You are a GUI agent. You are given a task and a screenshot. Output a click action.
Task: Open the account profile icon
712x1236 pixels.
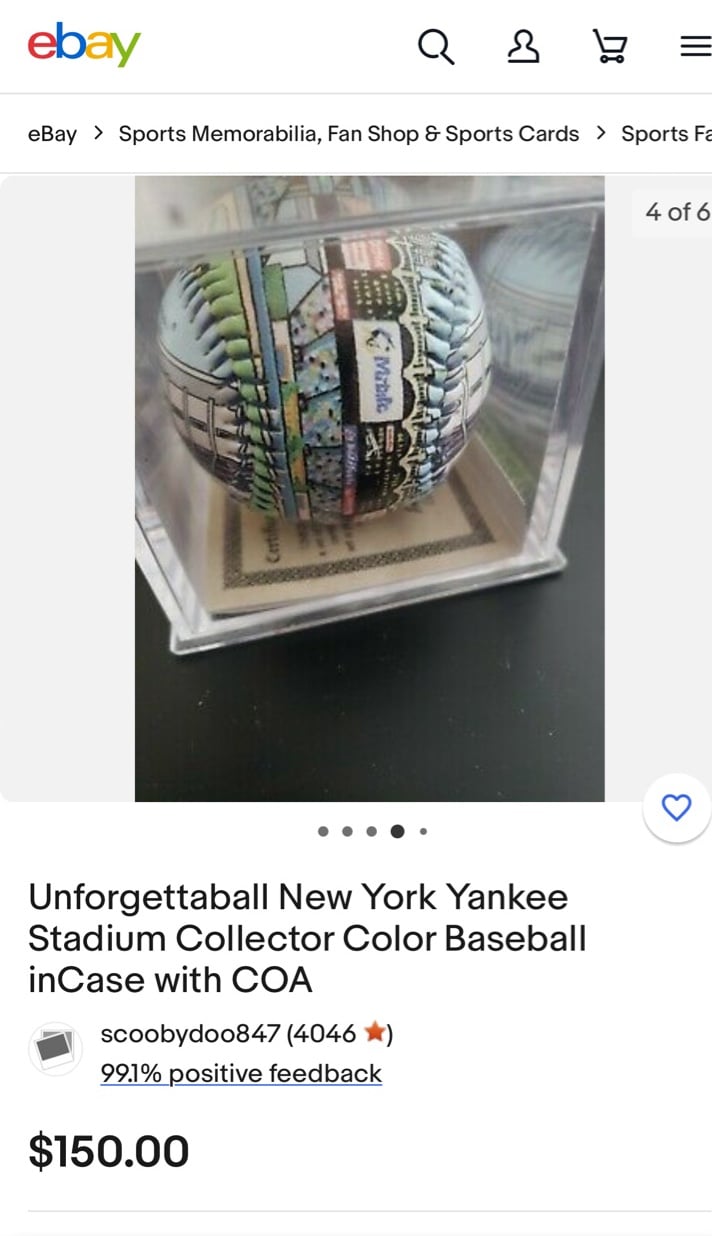[523, 46]
